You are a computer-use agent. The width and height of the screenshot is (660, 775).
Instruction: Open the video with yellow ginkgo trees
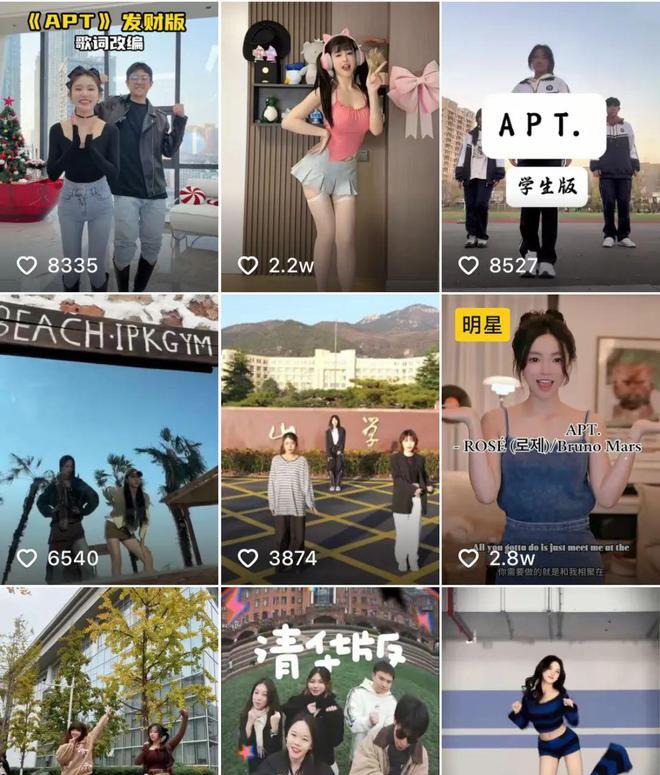(108, 682)
